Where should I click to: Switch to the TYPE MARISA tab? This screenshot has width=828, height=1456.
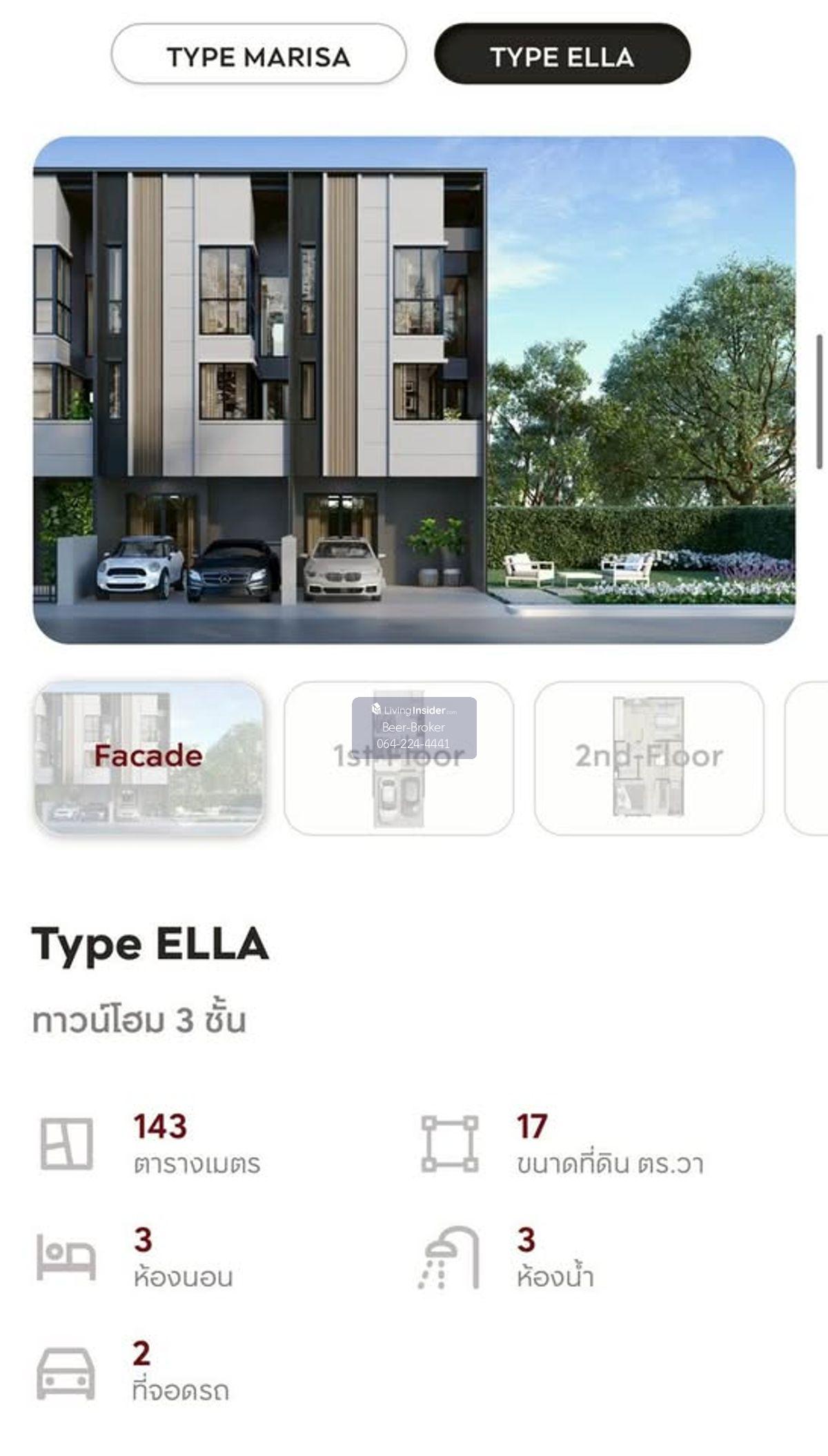click(x=258, y=55)
